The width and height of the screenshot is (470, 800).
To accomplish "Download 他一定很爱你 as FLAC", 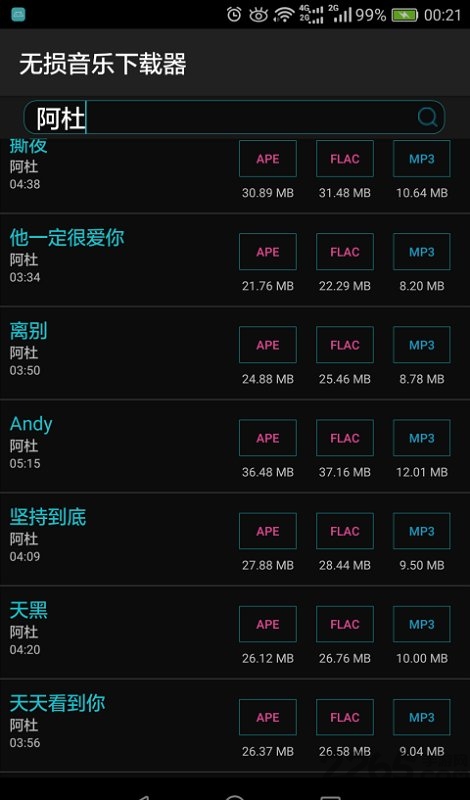I will point(345,252).
